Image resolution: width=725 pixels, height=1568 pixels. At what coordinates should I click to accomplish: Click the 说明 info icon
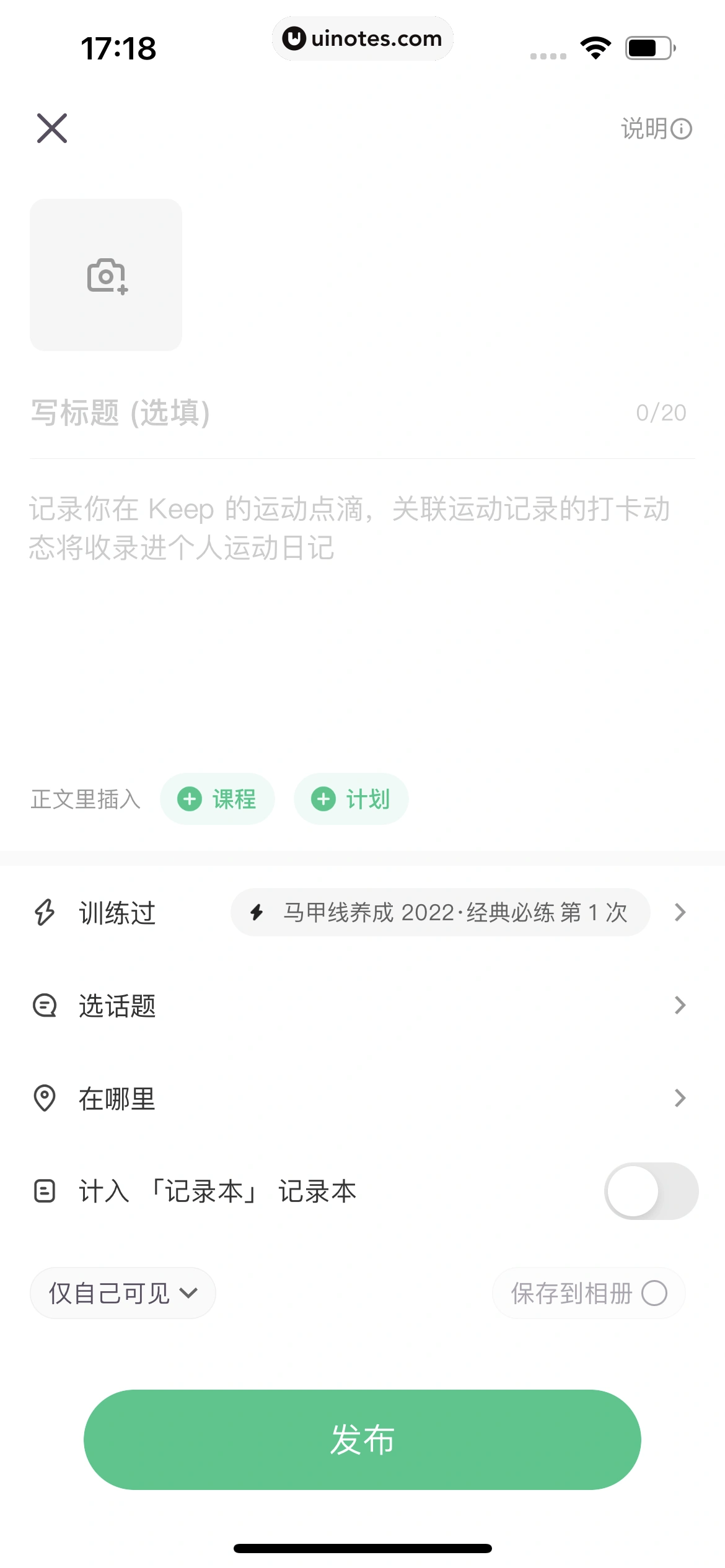click(x=682, y=128)
